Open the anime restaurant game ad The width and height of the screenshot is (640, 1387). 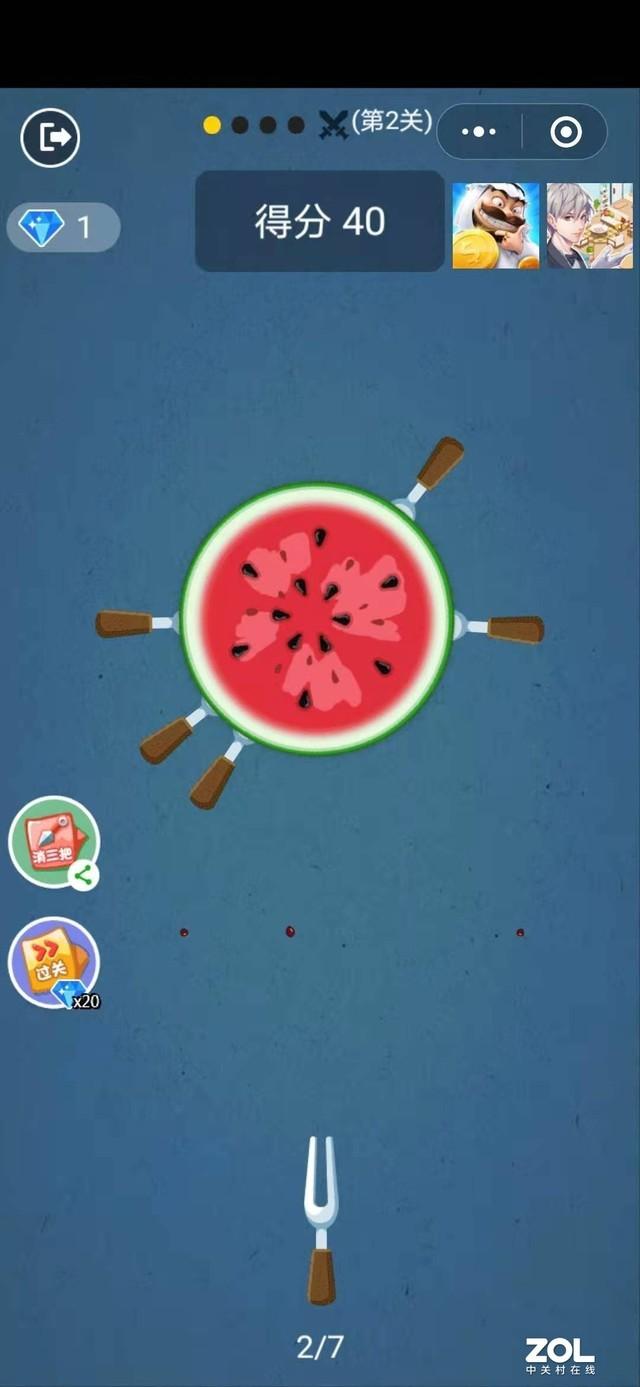(589, 226)
